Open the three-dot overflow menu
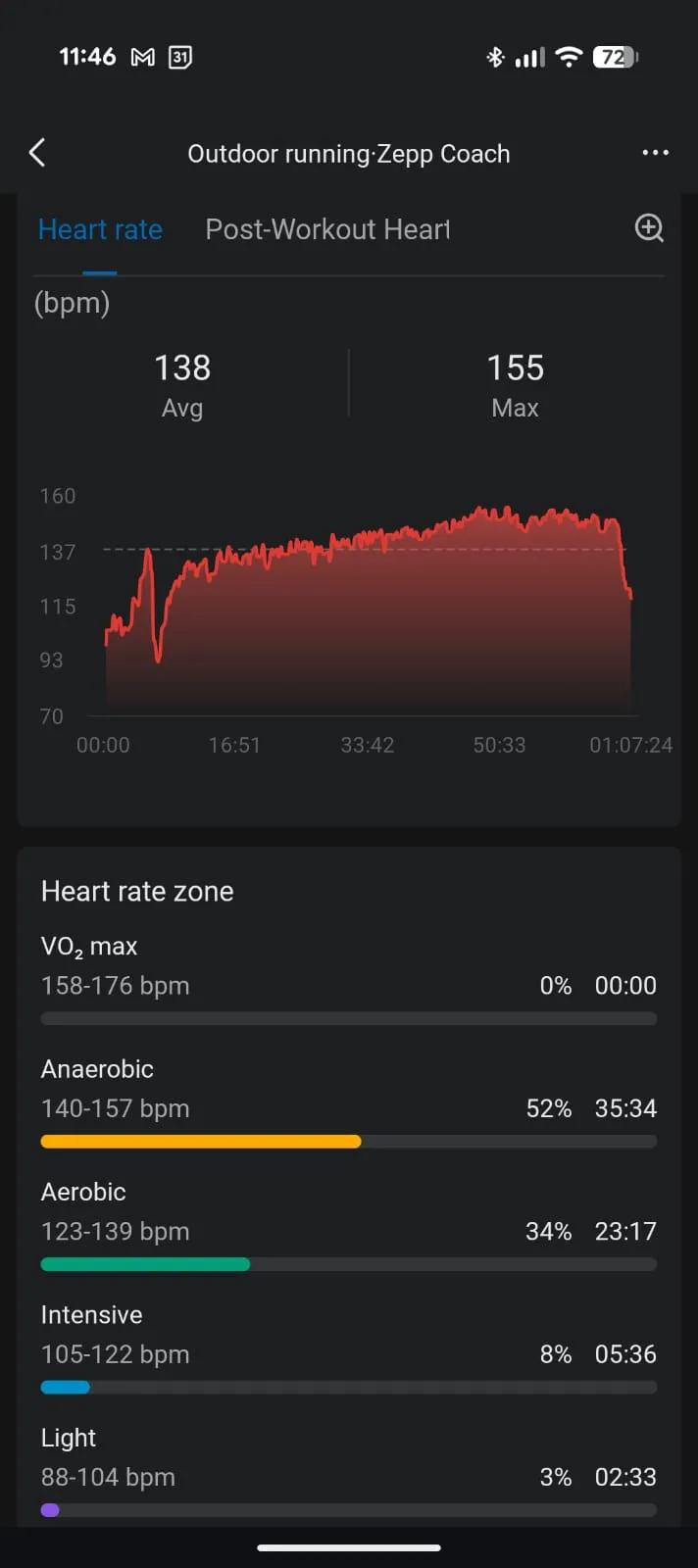 [x=655, y=153]
